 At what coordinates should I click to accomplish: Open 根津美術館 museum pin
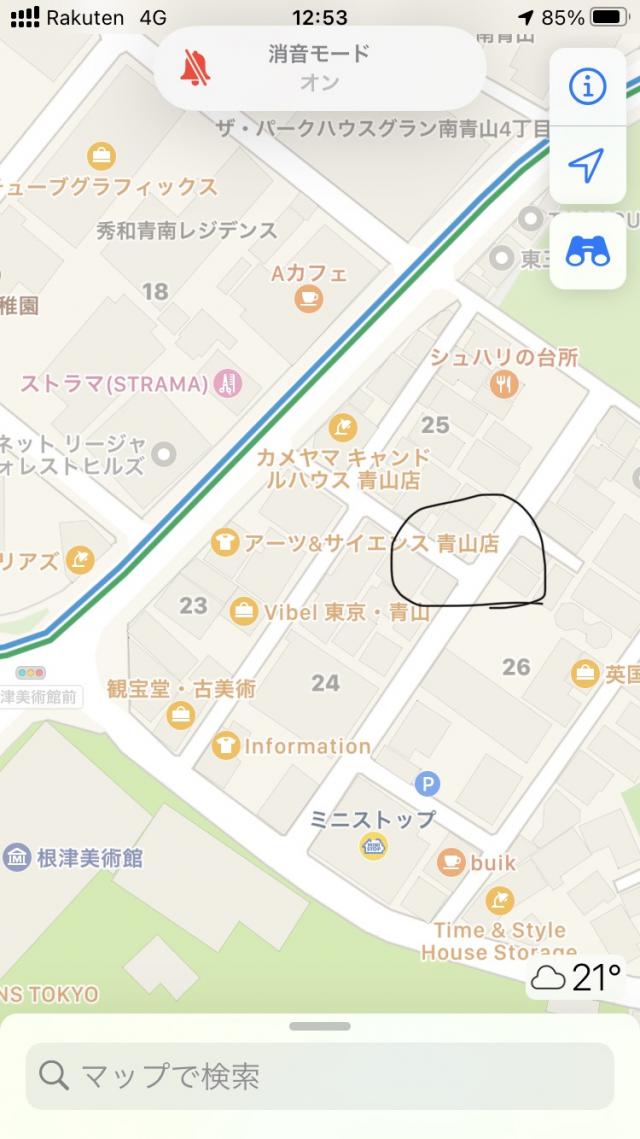pos(16,858)
